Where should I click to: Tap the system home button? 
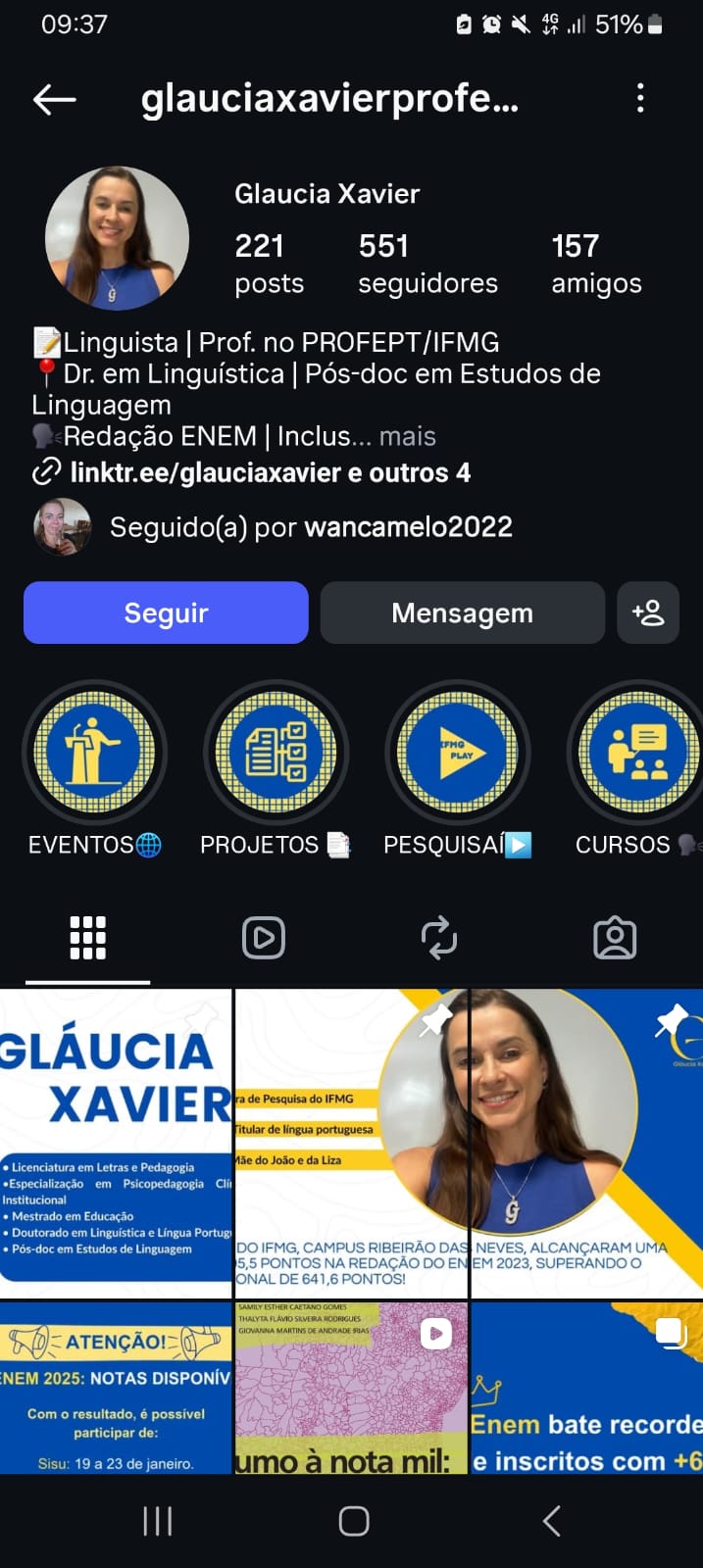(x=353, y=1521)
